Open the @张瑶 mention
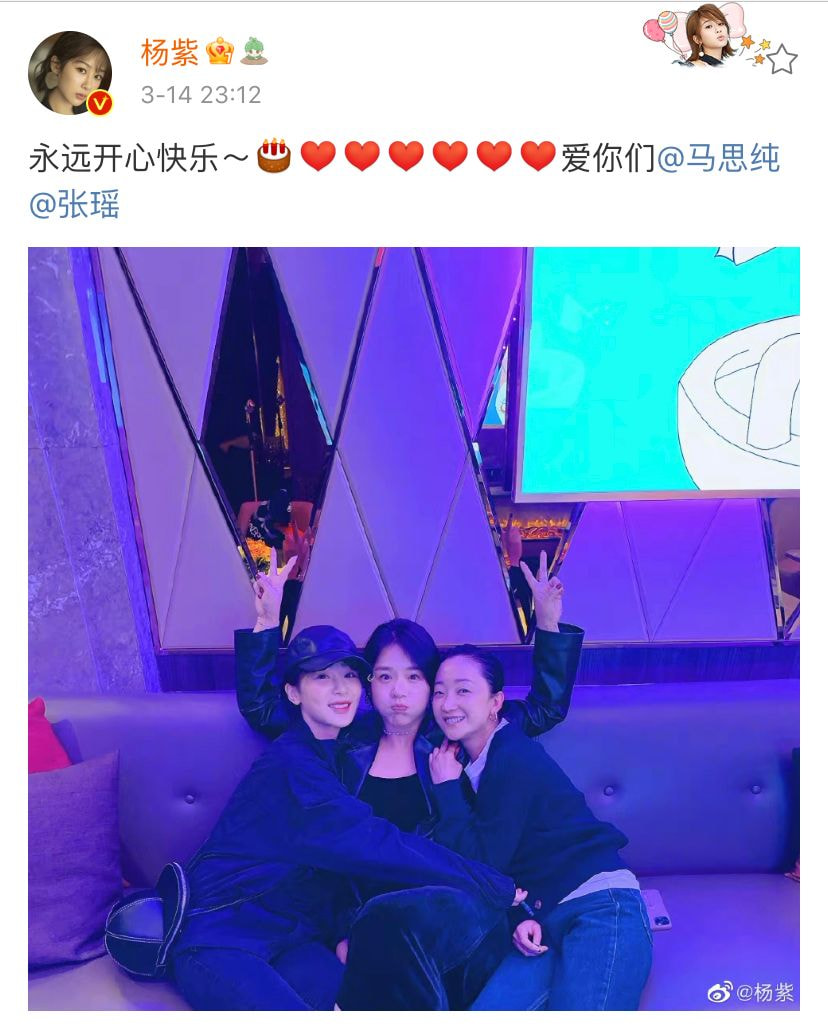Viewport: 828px width, 1026px height. pyautogui.click(x=75, y=206)
